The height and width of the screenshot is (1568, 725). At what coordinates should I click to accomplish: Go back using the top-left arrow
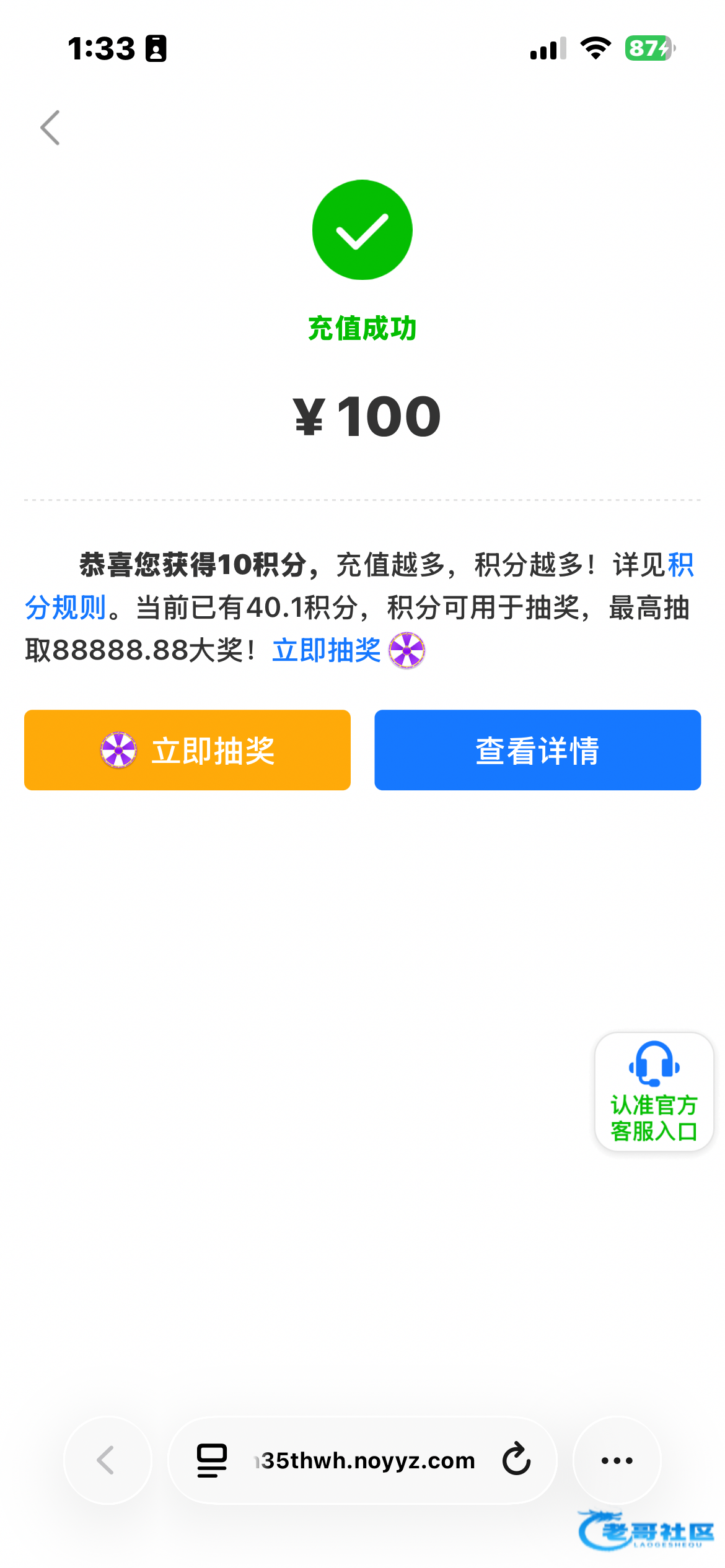coord(50,128)
